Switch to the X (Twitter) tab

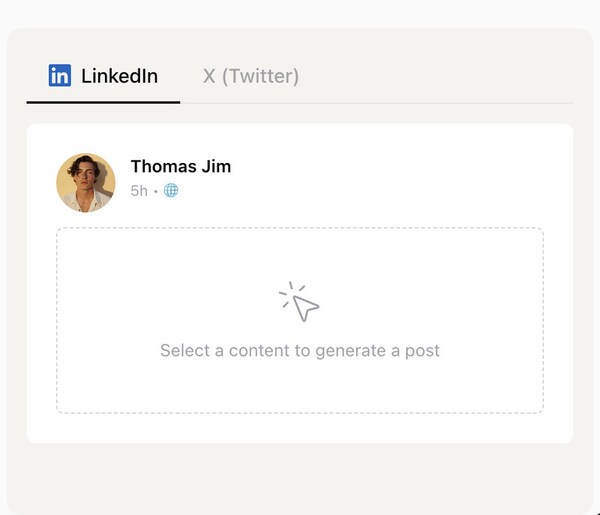pos(250,76)
